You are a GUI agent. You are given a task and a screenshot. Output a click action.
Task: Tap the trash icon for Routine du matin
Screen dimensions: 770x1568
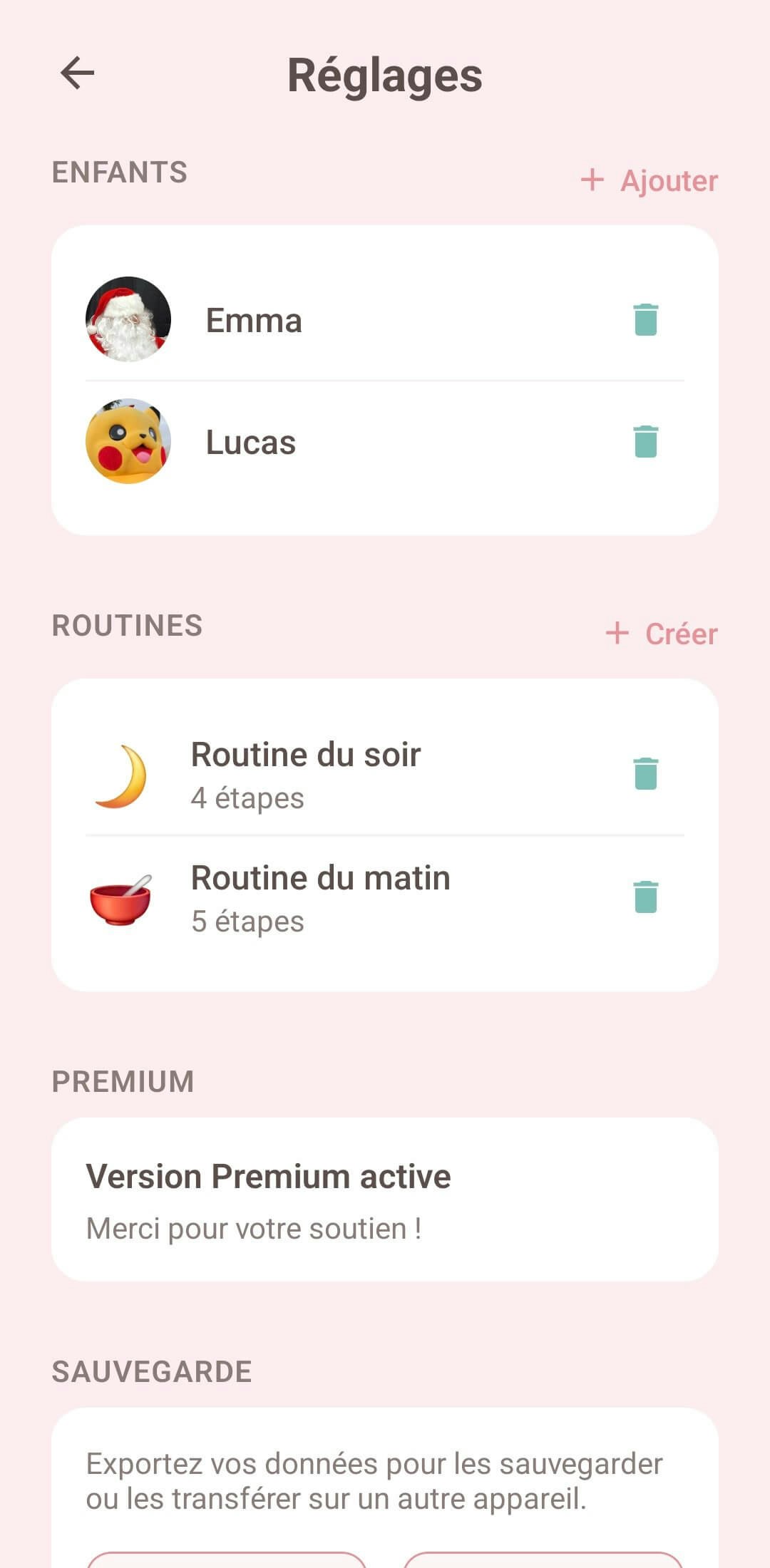[644, 898]
